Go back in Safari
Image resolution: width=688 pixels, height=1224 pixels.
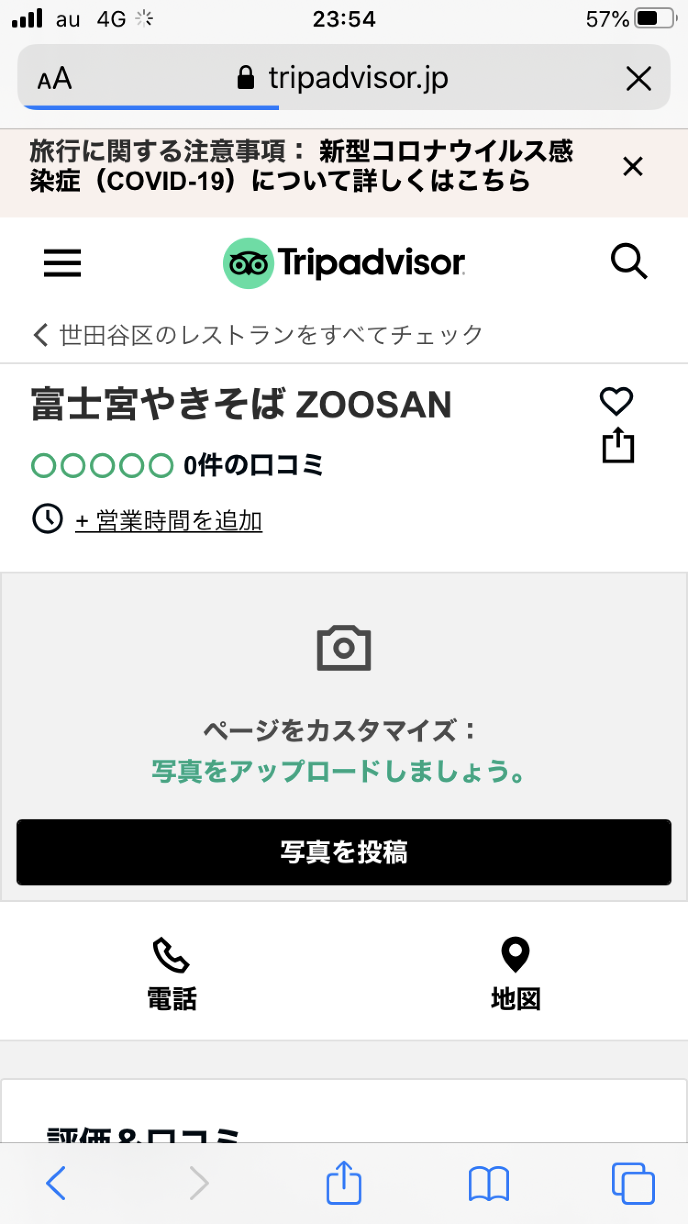(x=56, y=1184)
